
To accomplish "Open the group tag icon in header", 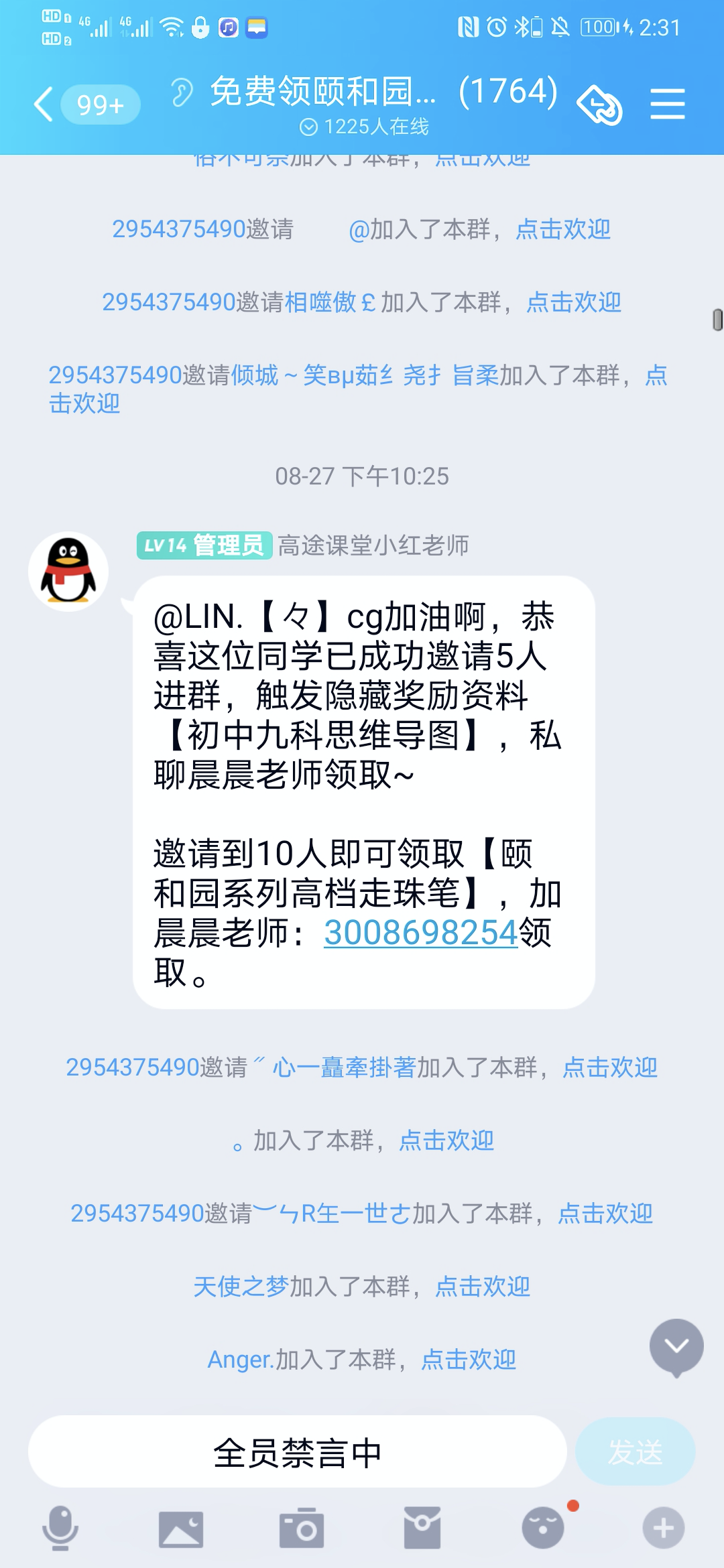I will coord(599,105).
